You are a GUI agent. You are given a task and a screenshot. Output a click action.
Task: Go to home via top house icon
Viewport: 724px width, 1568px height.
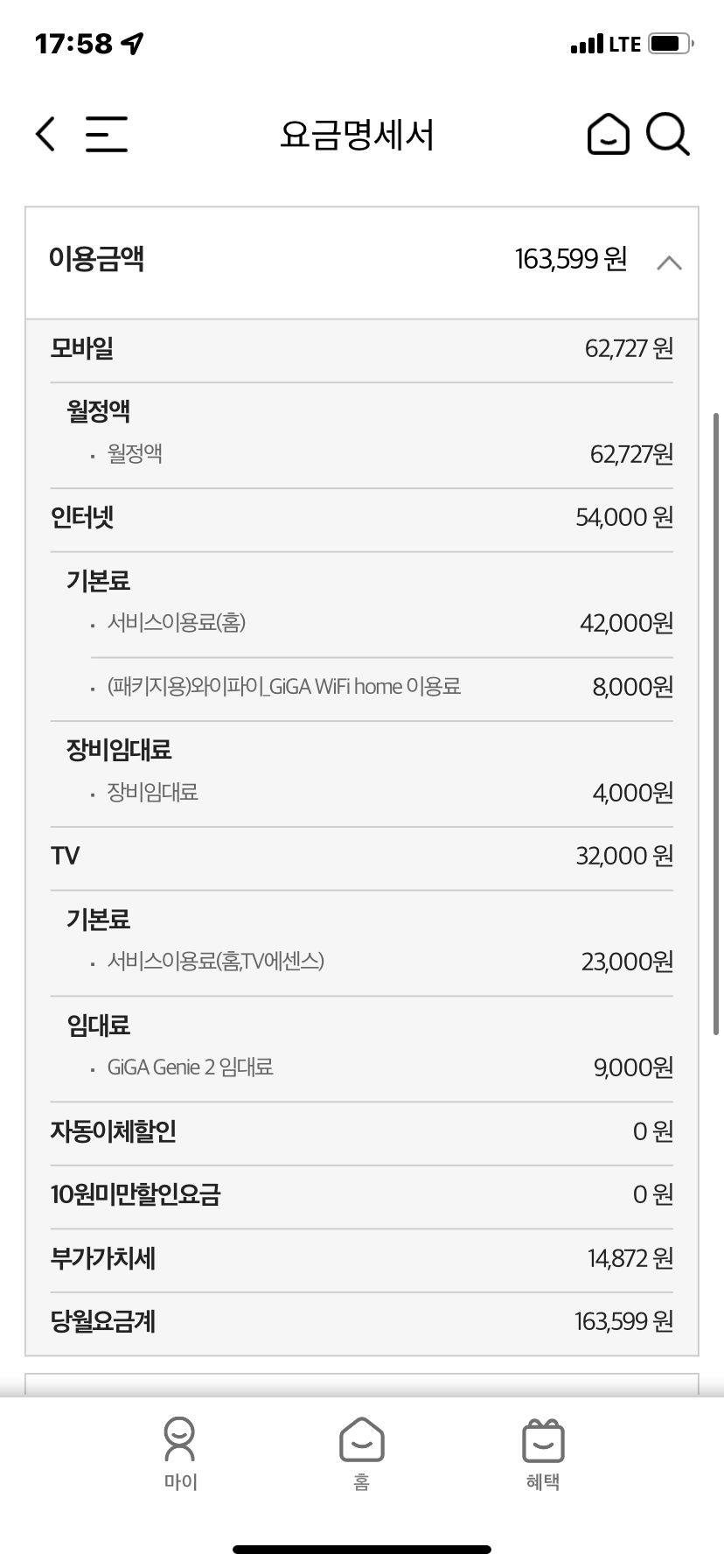[x=607, y=135]
